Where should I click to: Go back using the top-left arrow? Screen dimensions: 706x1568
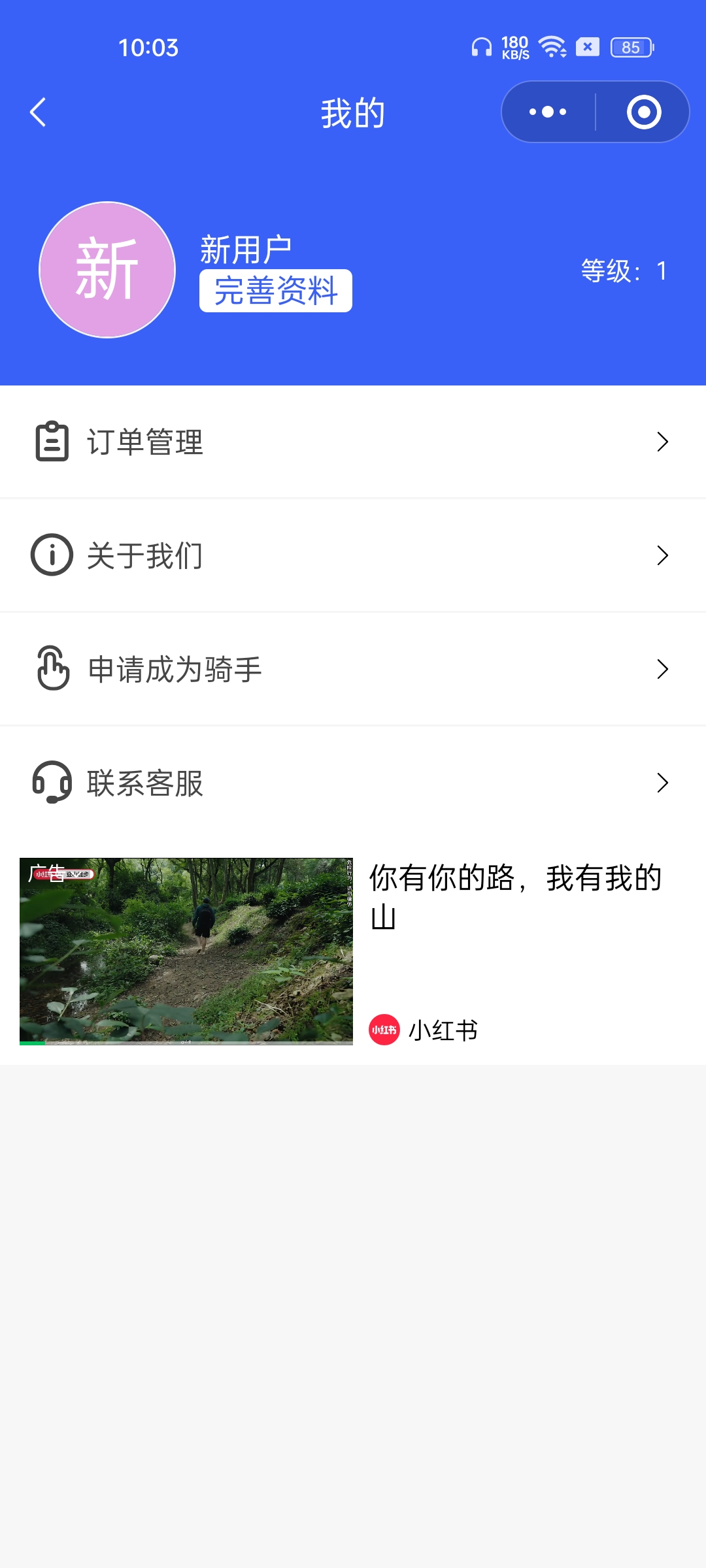39,112
